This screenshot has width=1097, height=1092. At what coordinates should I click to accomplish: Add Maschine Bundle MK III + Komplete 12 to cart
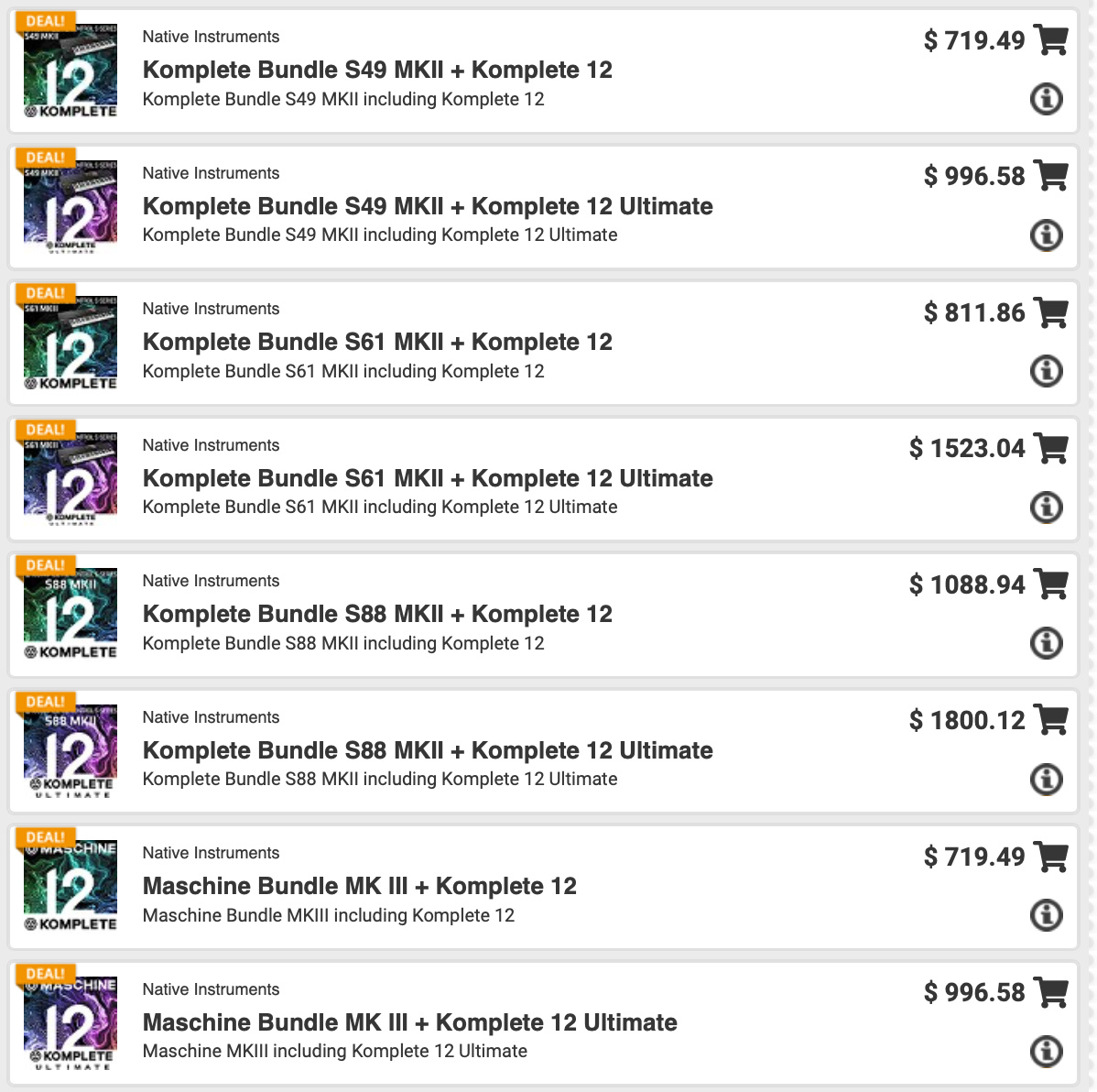1050,856
